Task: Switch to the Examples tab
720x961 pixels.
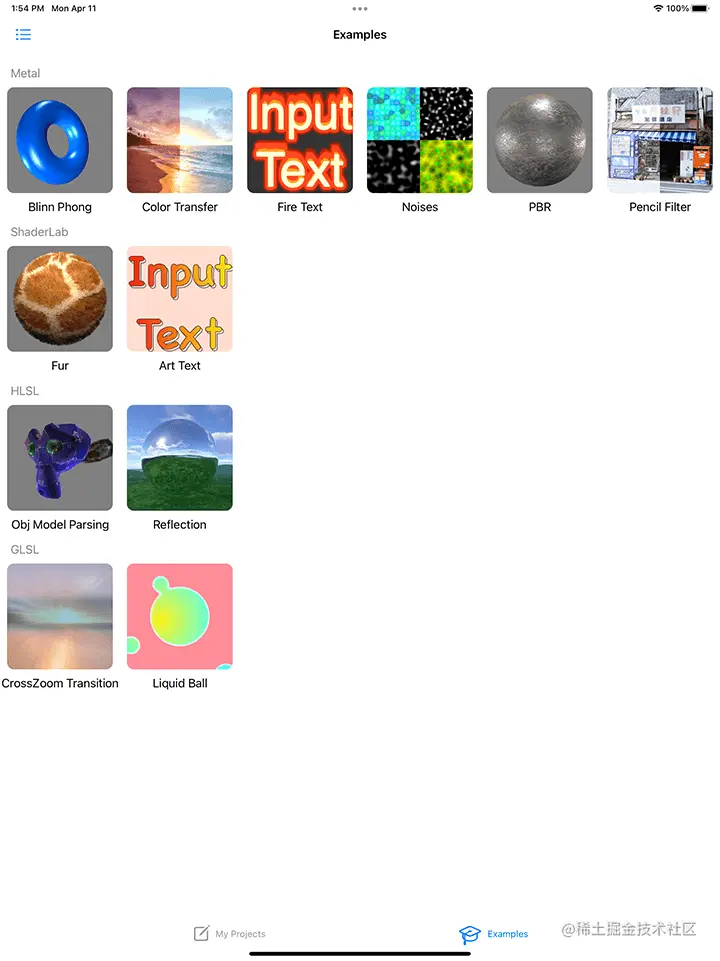Action: [494, 933]
